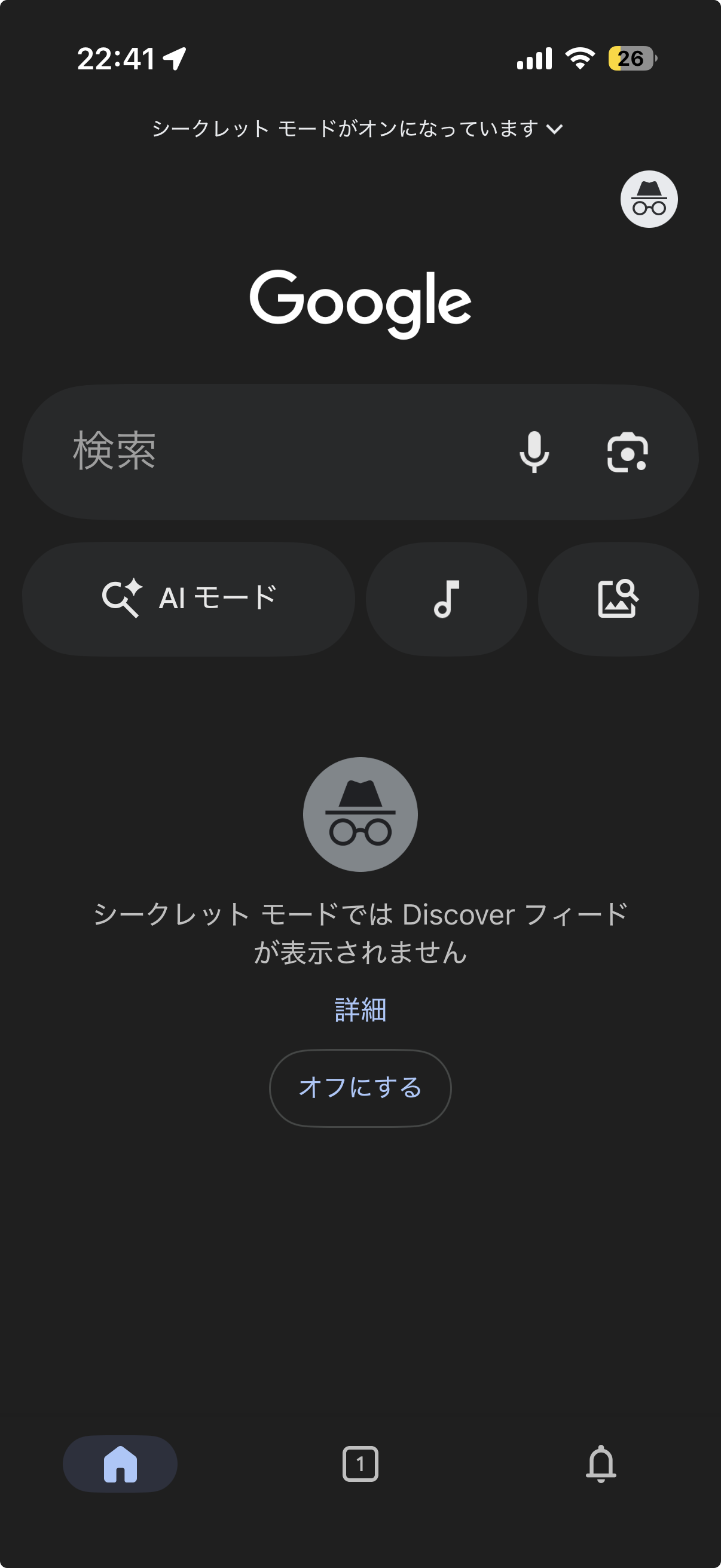Identify a song with the music note
Screen dimensions: 721x1568
coord(446,599)
